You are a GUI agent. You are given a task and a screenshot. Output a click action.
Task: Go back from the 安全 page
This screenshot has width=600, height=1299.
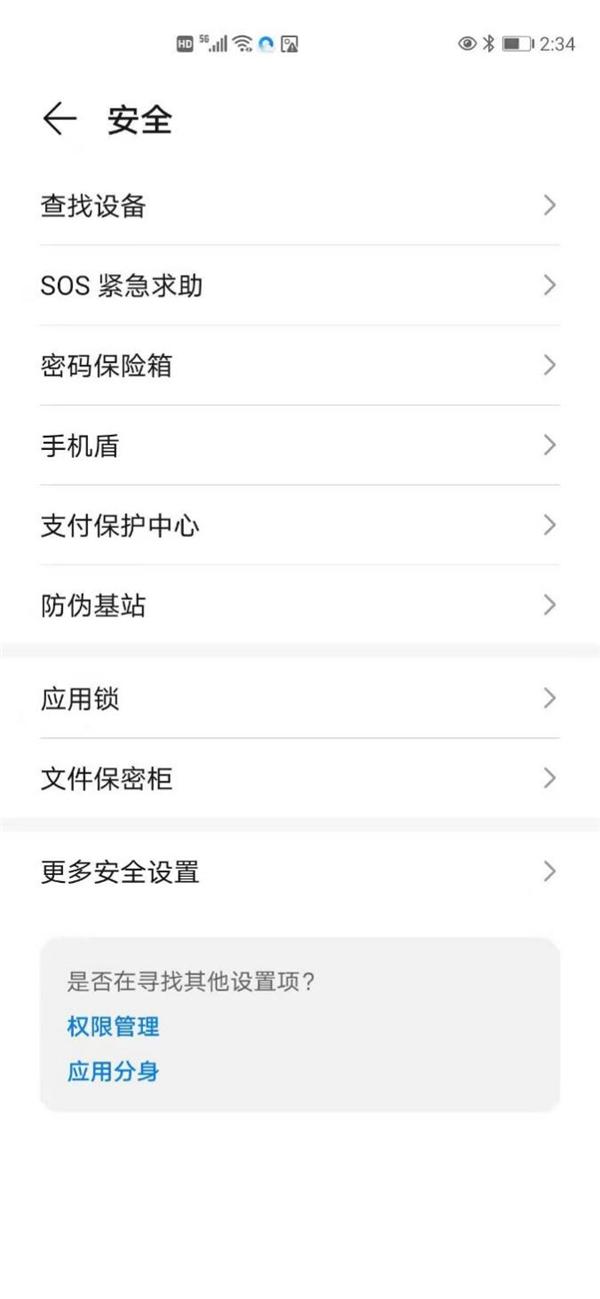point(59,120)
